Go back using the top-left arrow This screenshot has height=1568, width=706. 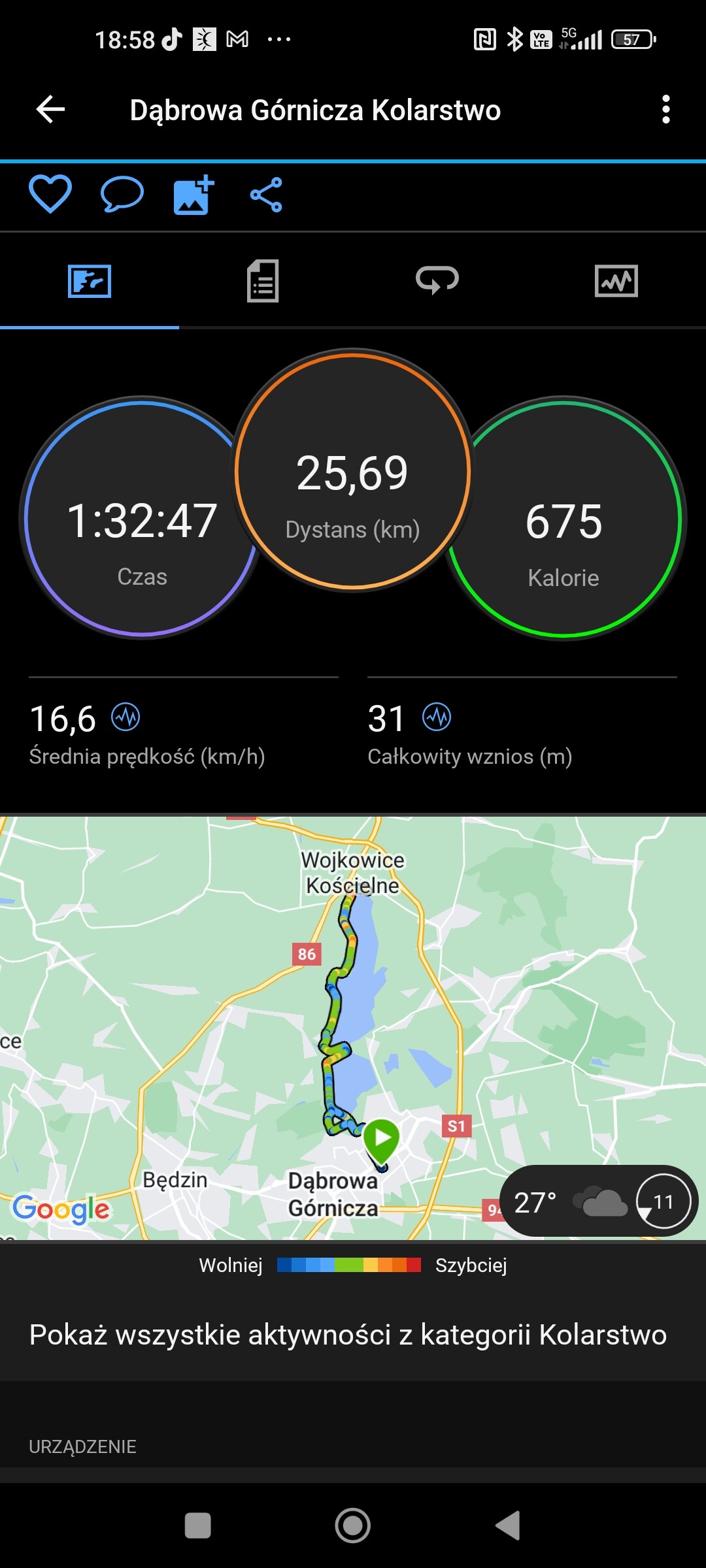[50, 109]
